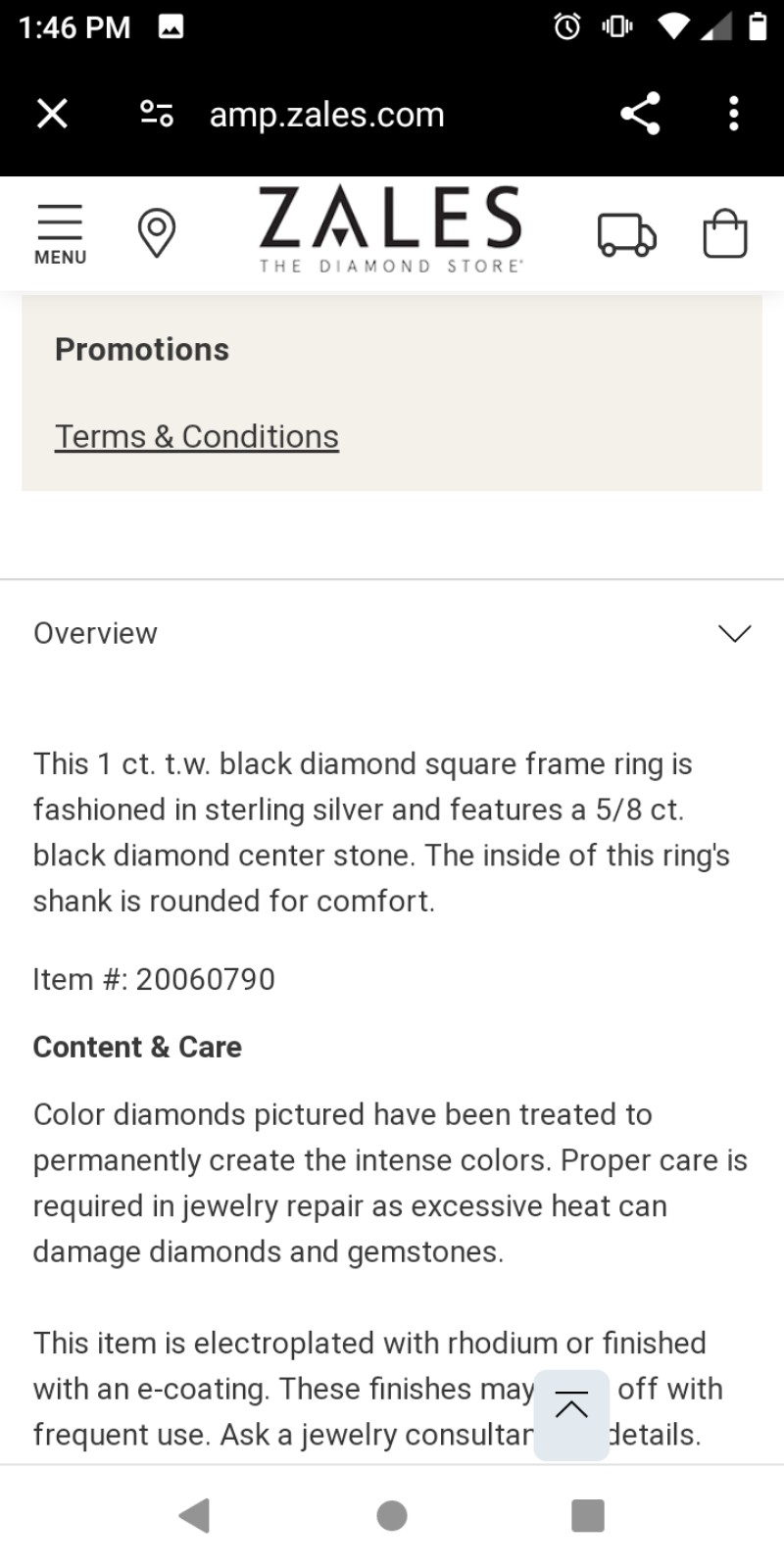Open the Terms & Conditions link
Screen dimensions: 784x1568
point(197,436)
